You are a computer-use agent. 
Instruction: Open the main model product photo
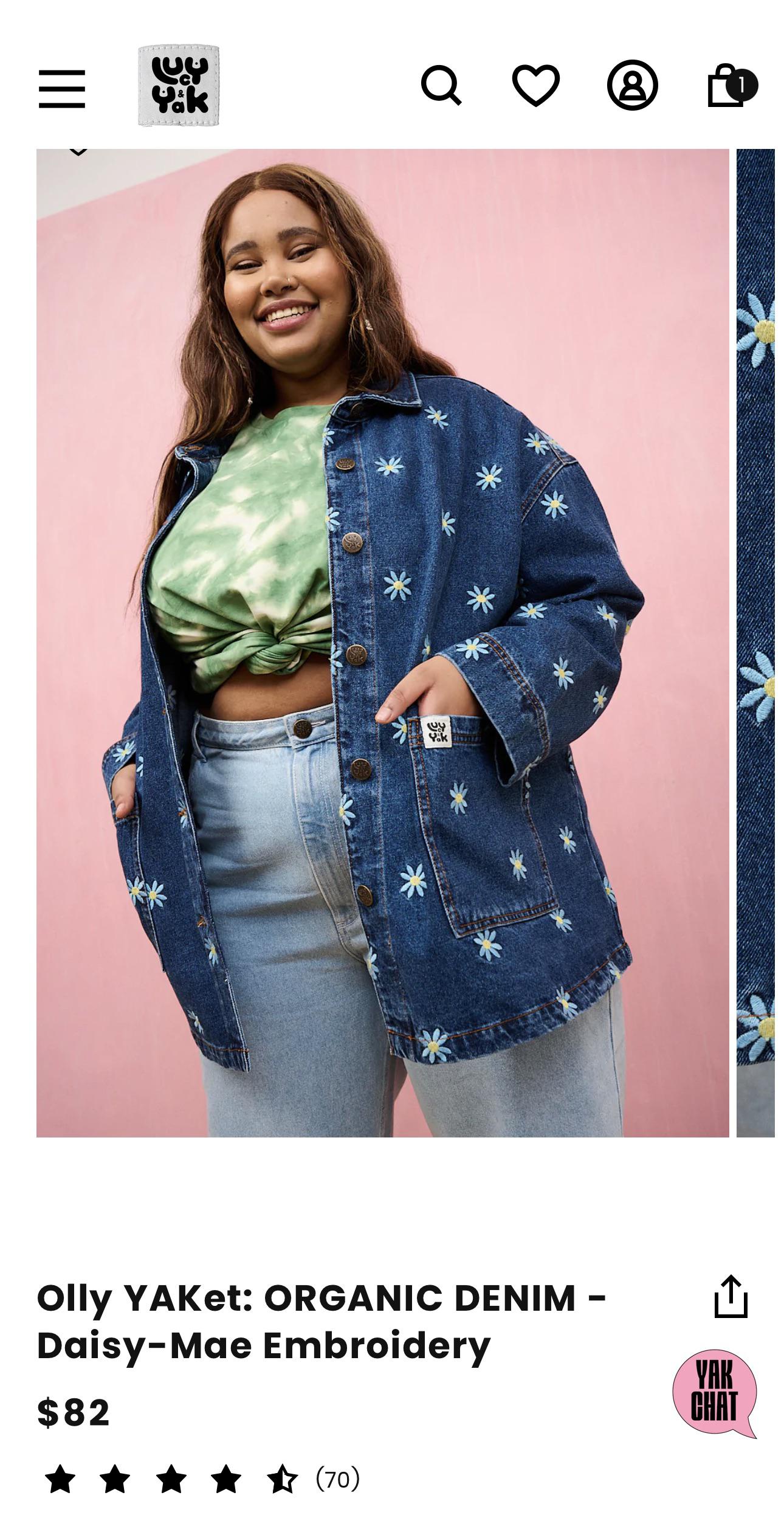[x=383, y=643]
